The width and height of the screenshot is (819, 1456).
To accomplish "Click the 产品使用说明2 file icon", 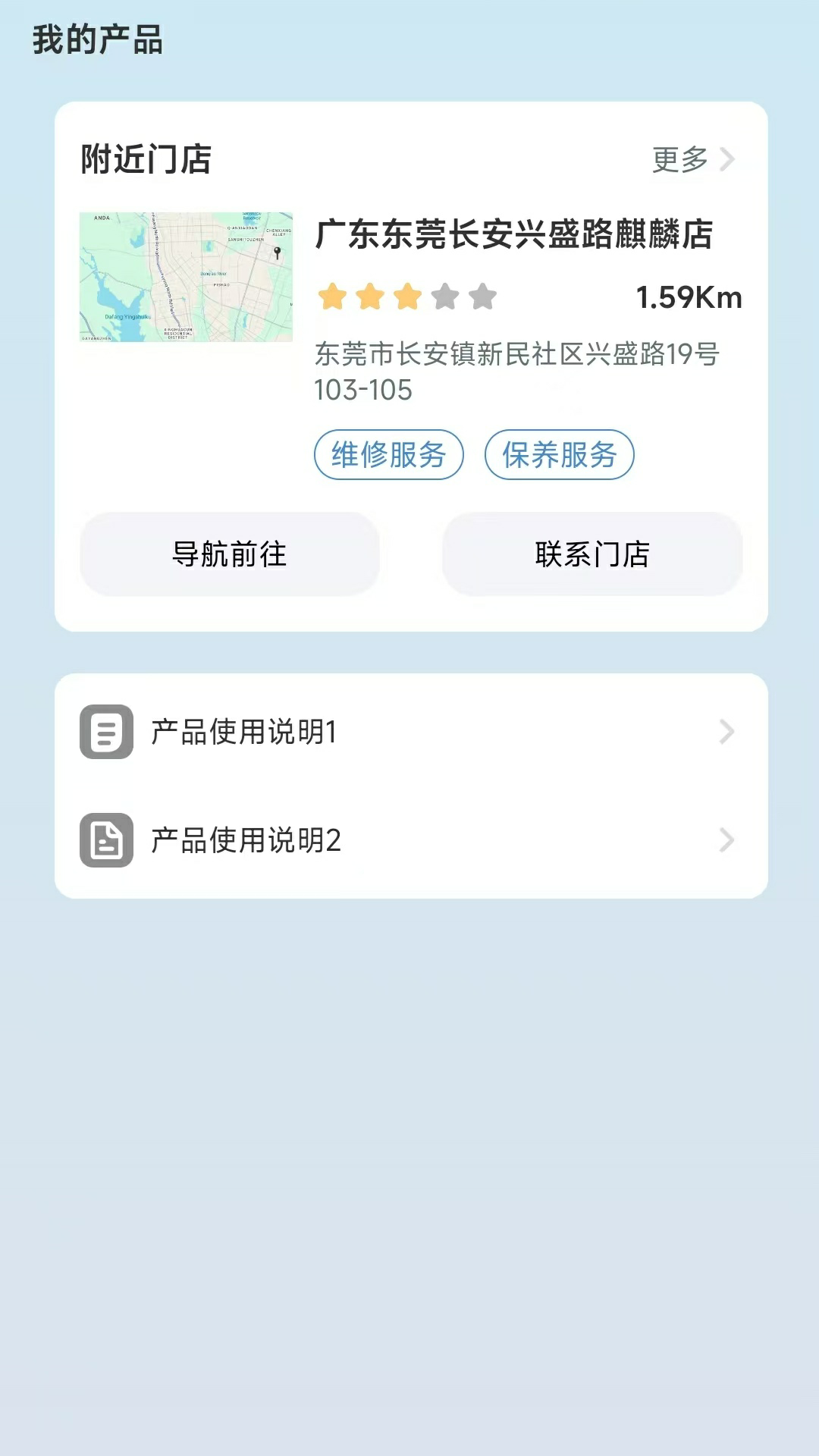I will [x=105, y=839].
